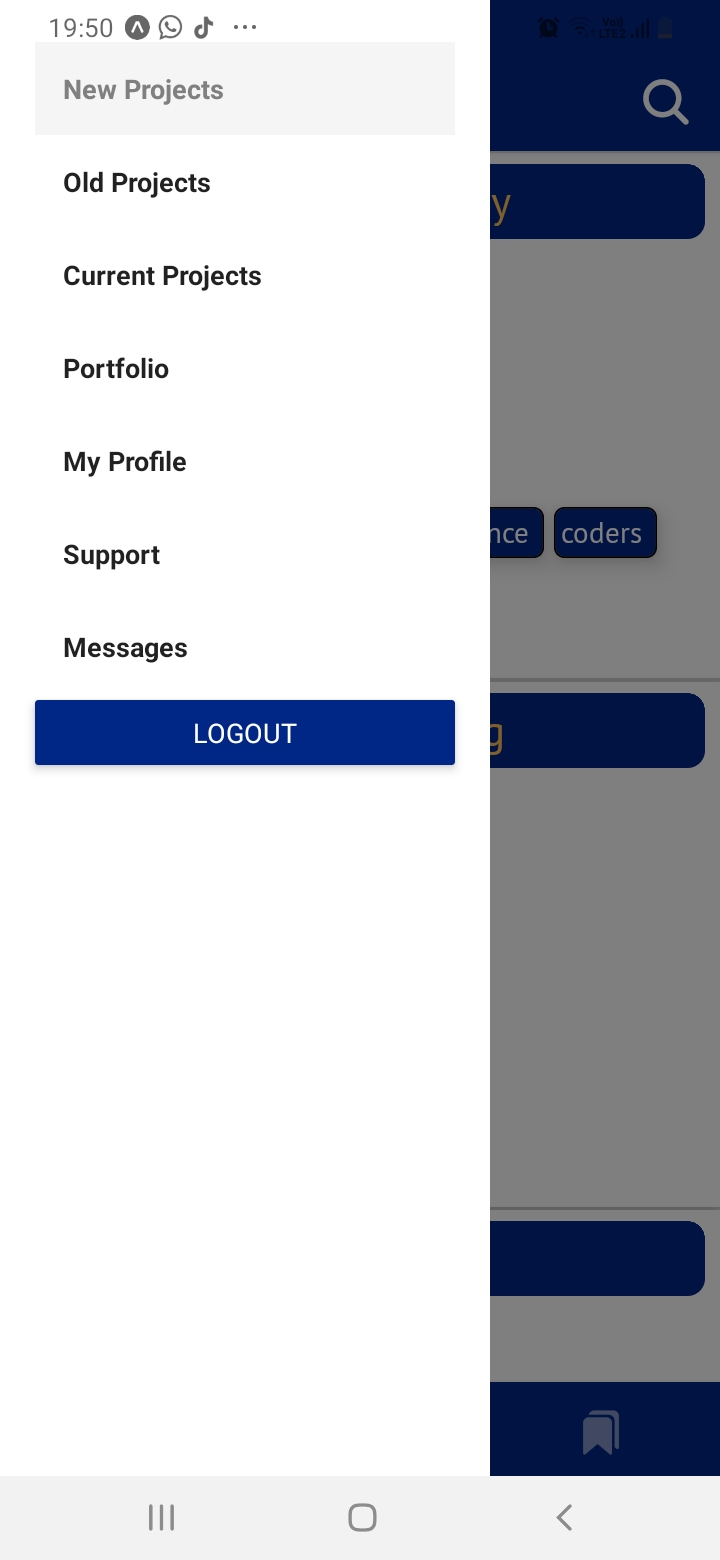Open the search magnifier icon
This screenshot has width=720, height=1560.
coord(665,102)
